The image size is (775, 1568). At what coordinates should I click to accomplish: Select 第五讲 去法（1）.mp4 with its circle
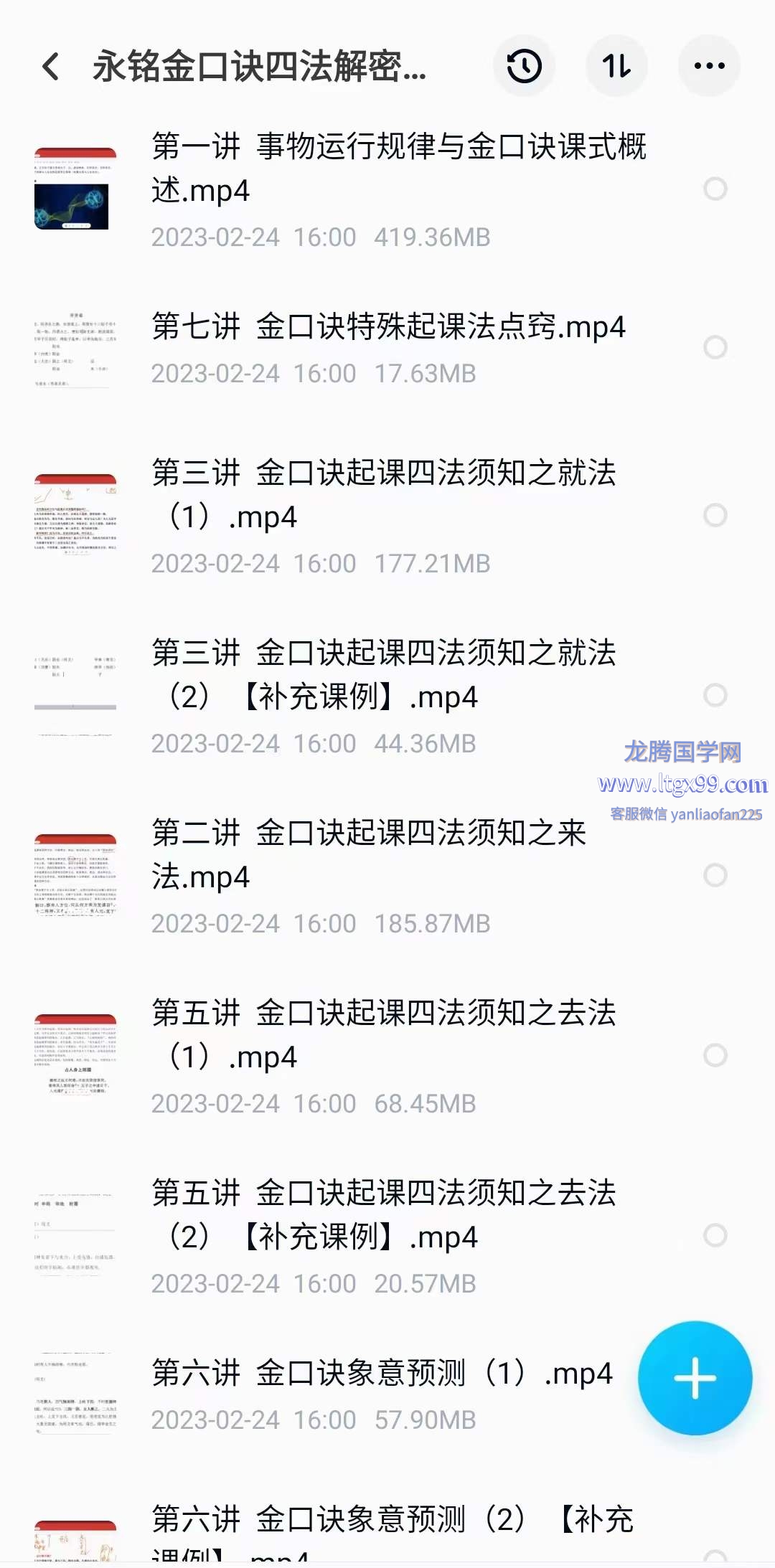point(715,1055)
